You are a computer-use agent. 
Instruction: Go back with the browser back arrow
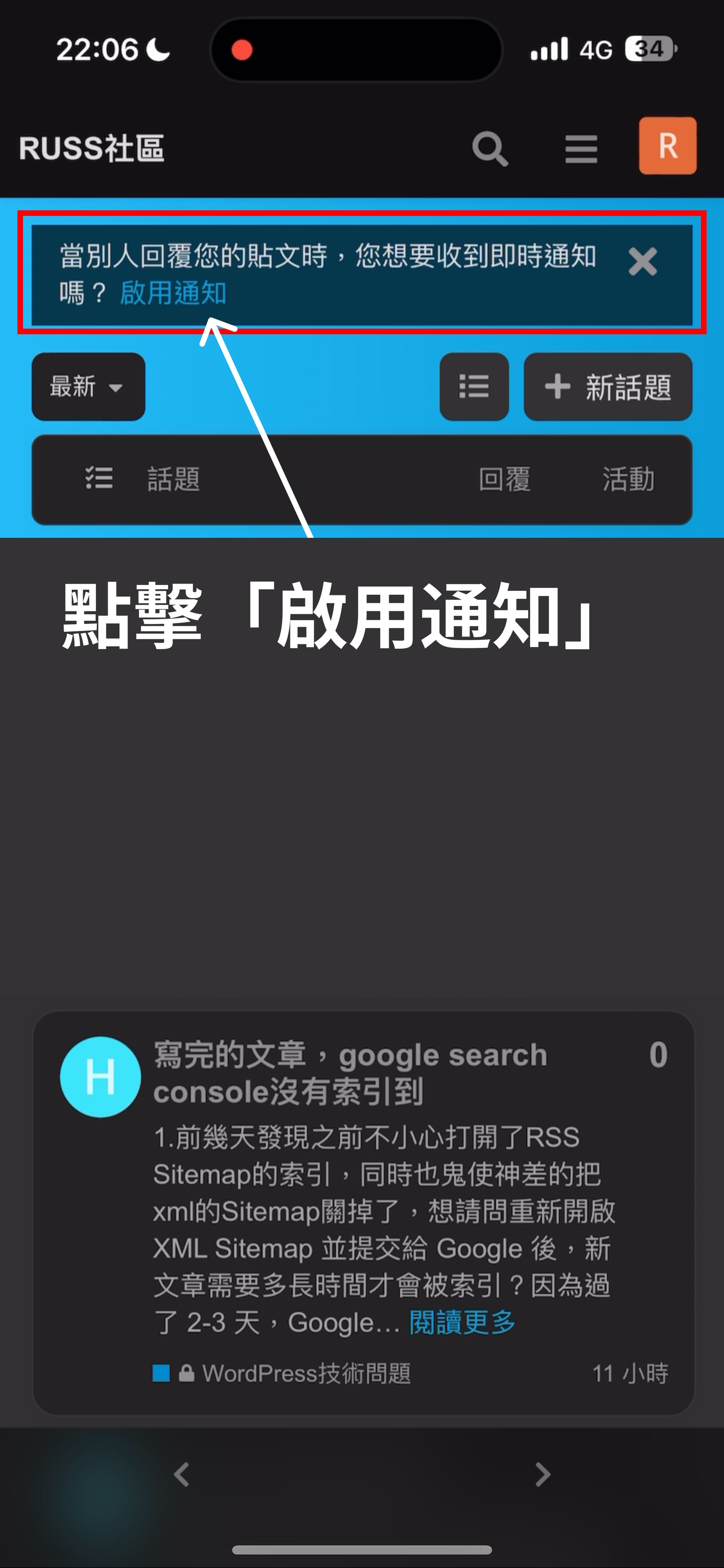point(181,1474)
